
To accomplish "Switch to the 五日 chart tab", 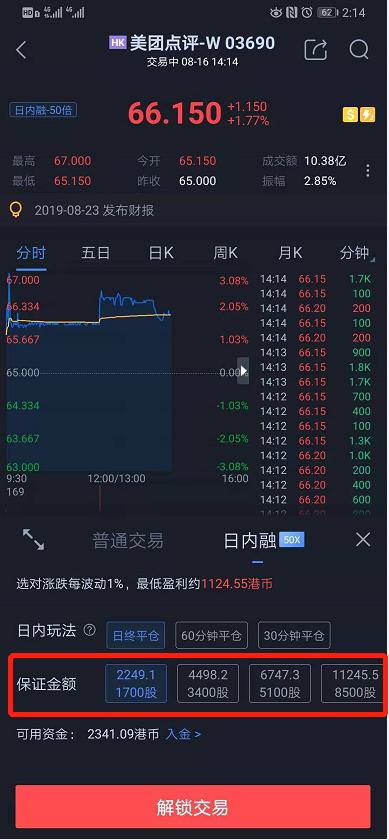I will click(95, 253).
